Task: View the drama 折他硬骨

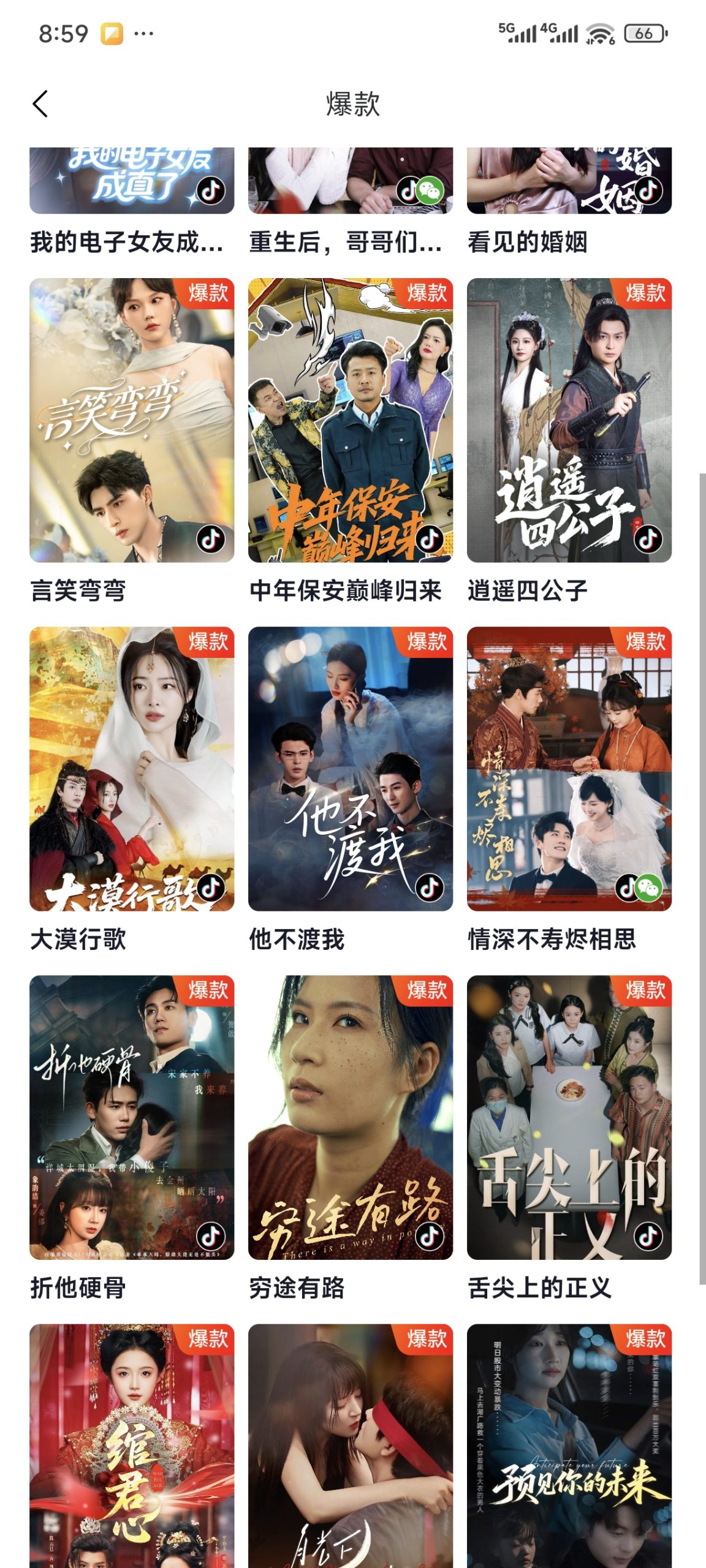Action: (131, 1117)
